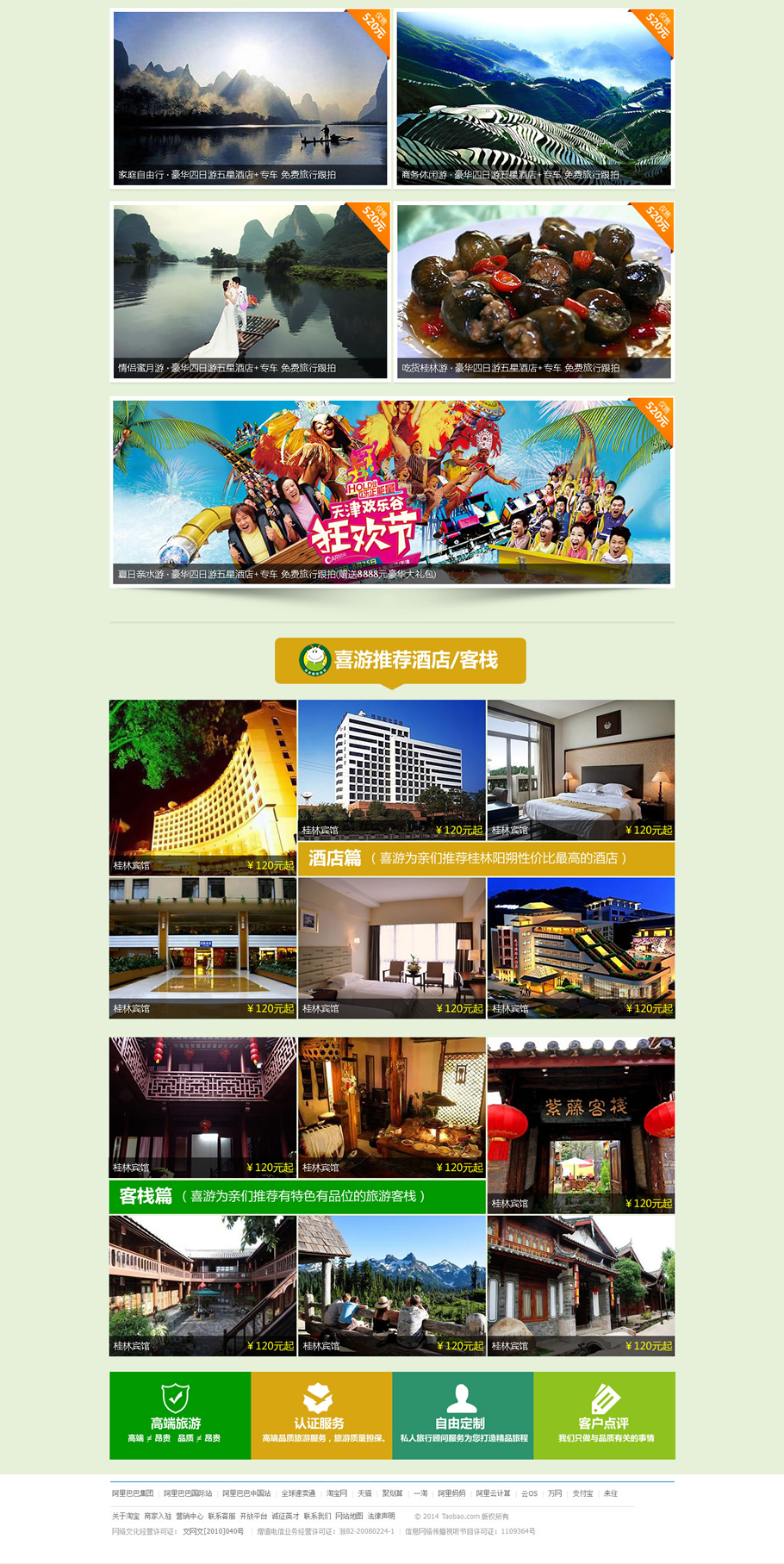Open the 法律声明 link
The image size is (784, 1564).
[381, 1516]
